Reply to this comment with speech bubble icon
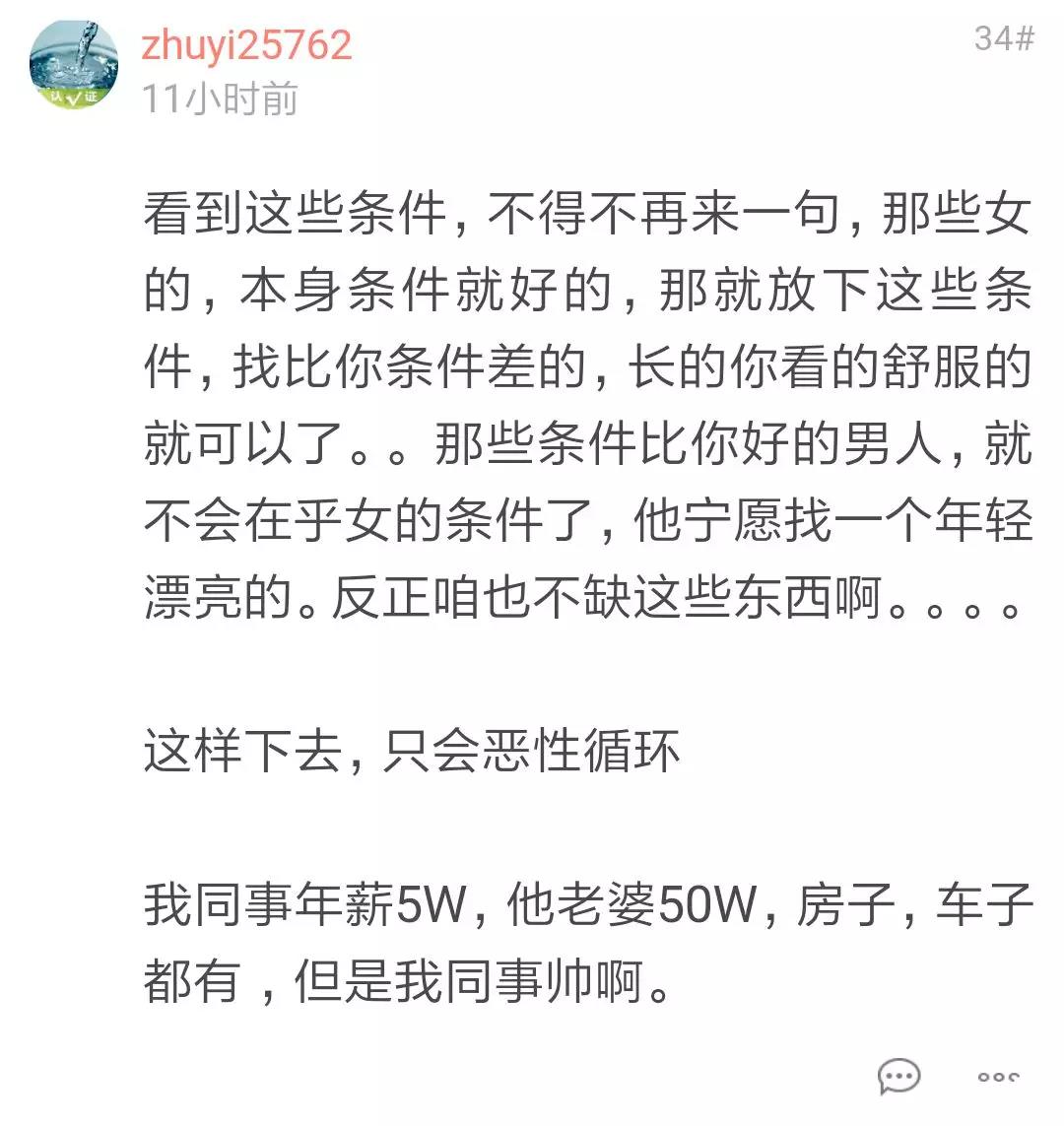This screenshot has height=1126, width=1064. (x=898, y=1076)
